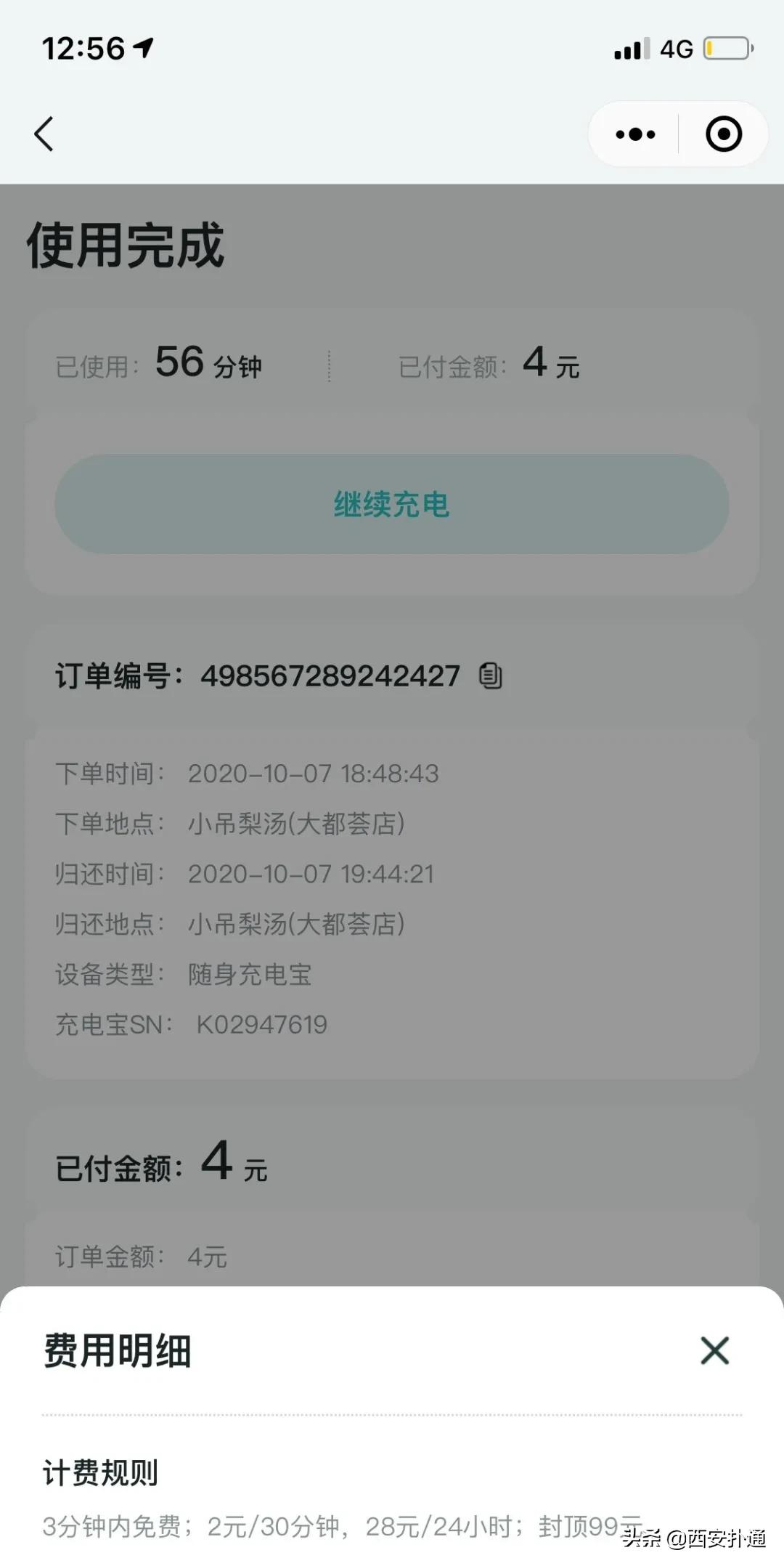The image size is (784, 1566).
Task: Tap the battery indicator in the status bar
Action: click(726, 46)
